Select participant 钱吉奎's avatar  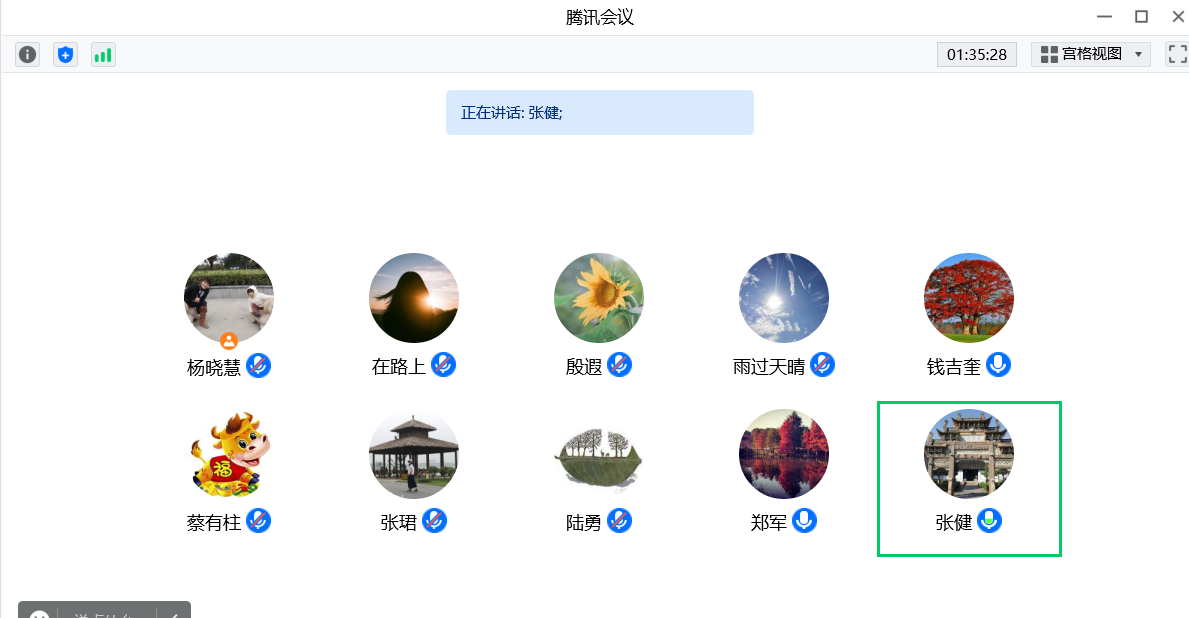[969, 298]
